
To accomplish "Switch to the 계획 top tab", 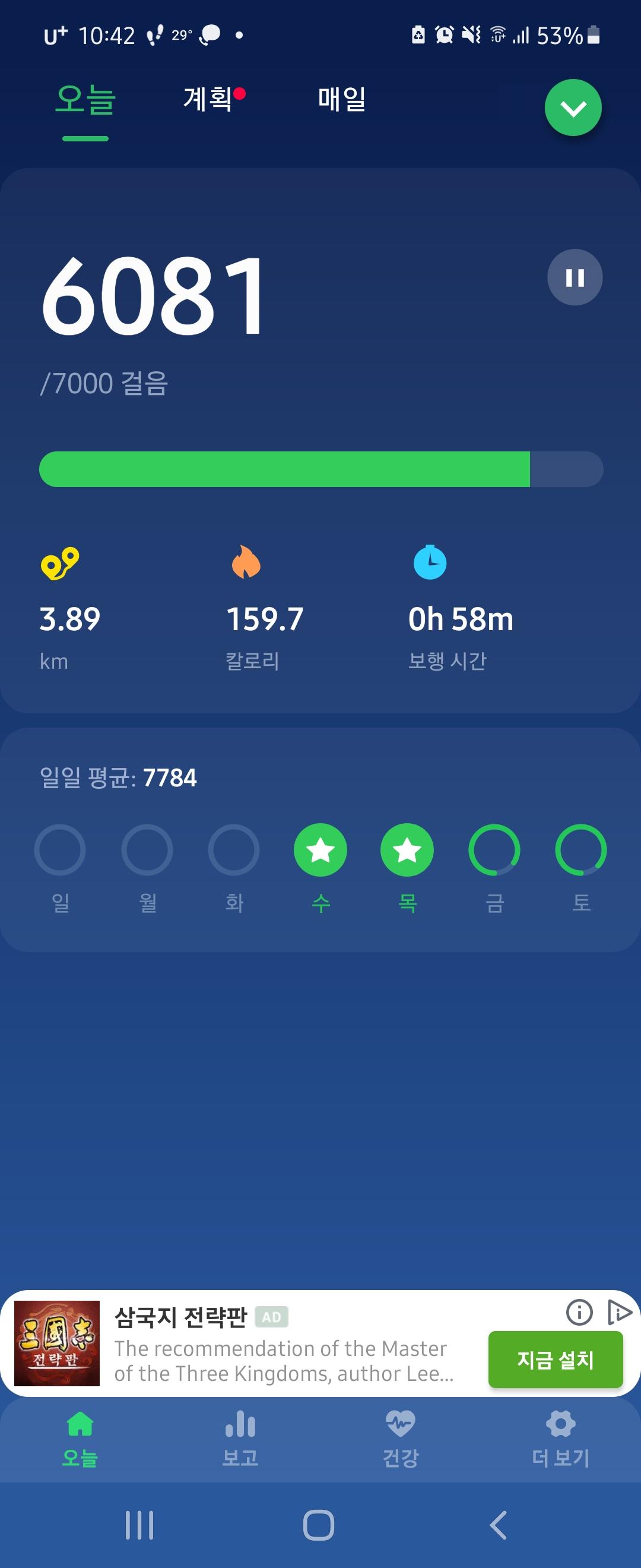I will click(208, 99).
